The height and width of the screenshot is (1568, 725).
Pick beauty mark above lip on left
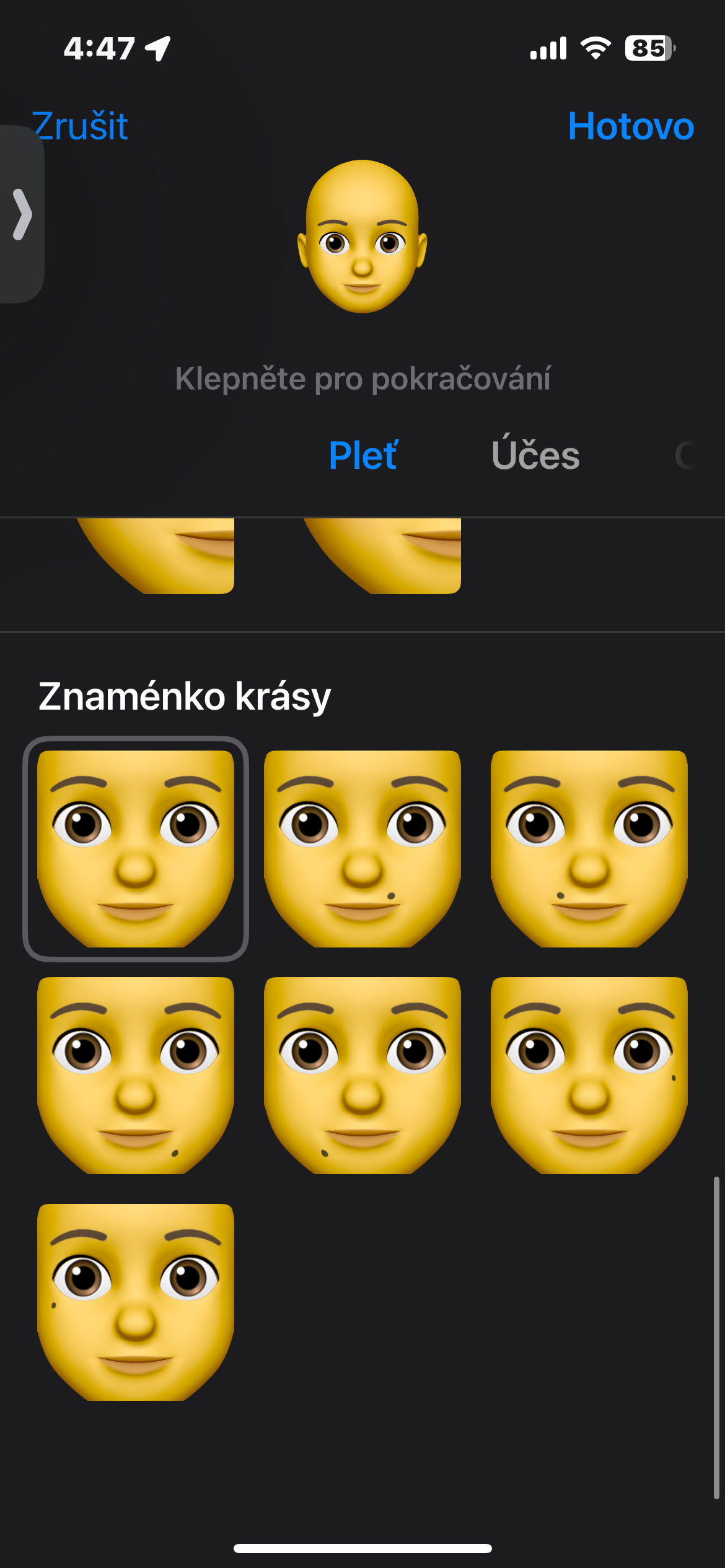click(x=589, y=848)
